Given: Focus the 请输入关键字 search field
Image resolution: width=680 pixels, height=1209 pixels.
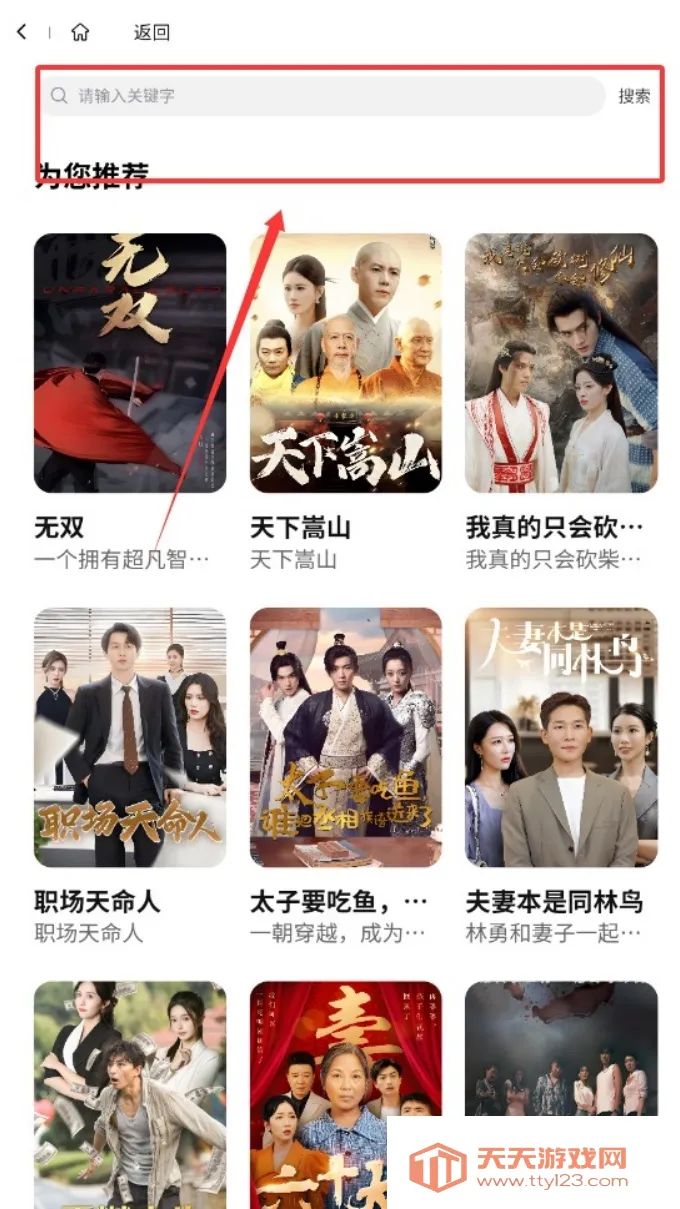Looking at the screenshot, I should point(320,96).
